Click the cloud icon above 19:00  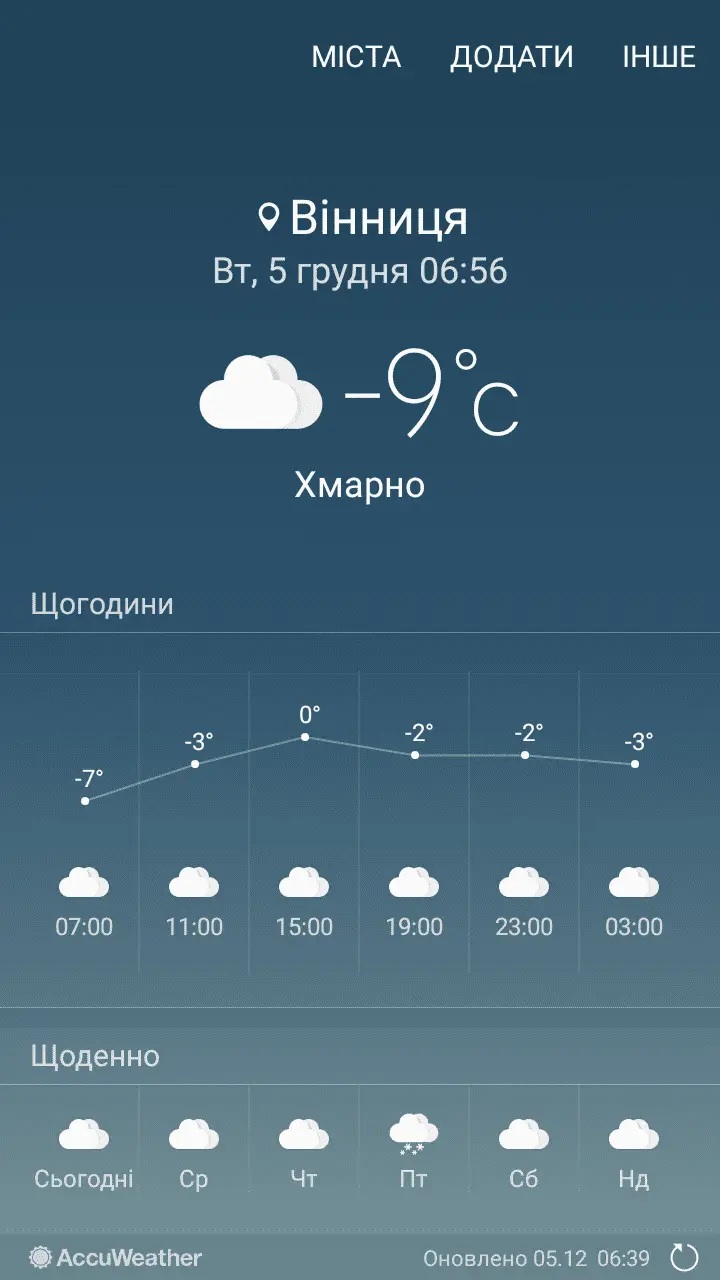(x=412, y=882)
